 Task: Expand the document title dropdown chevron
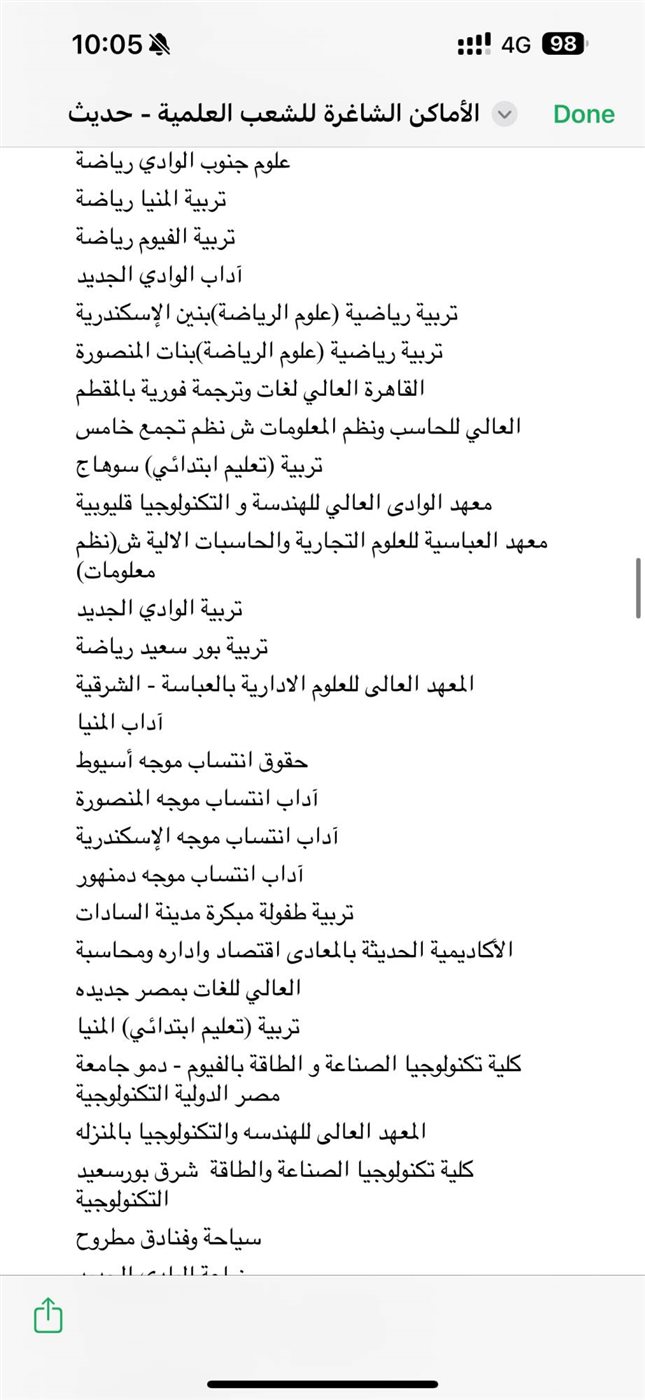(x=505, y=114)
